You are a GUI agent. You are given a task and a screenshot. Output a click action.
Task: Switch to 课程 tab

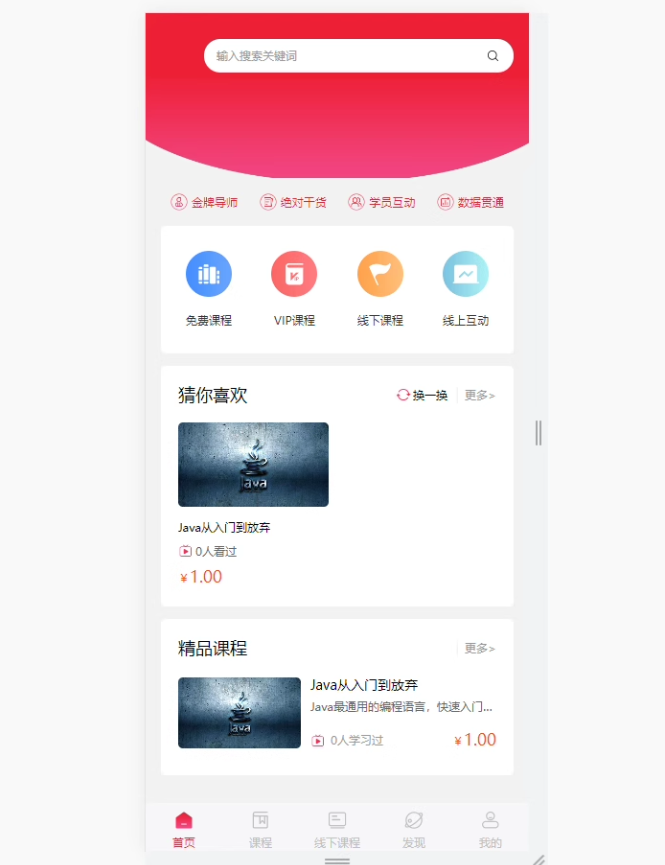[x=260, y=829]
